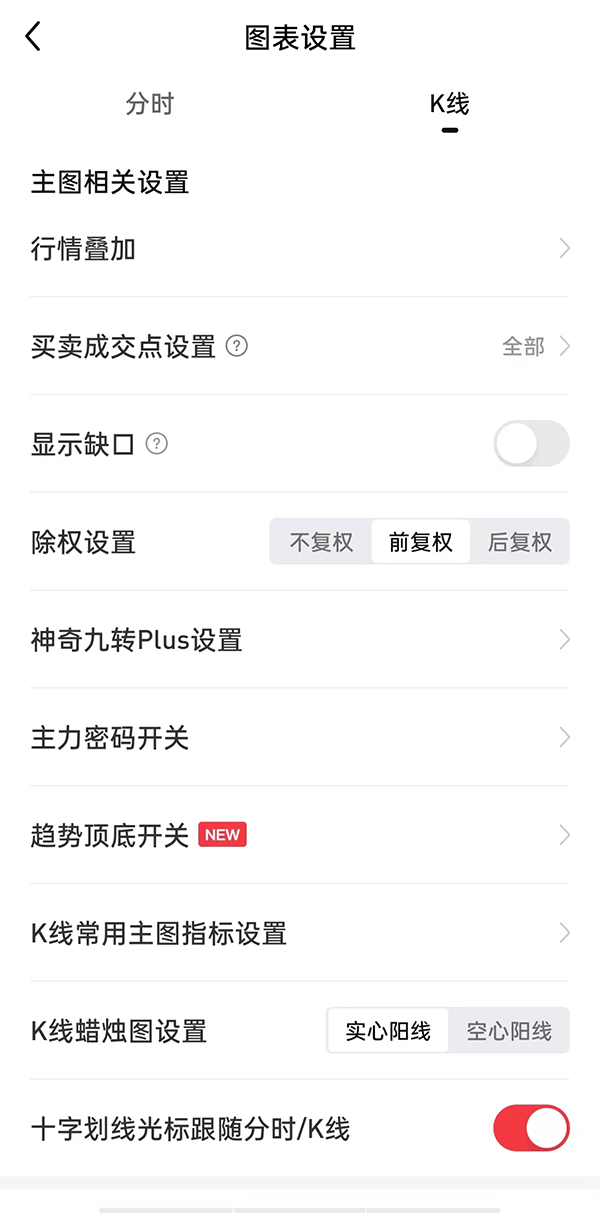Image resolution: width=600 pixels, height=1213 pixels.
Task: Open K线常用主图指标设置
Action: click(x=300, y=933)
